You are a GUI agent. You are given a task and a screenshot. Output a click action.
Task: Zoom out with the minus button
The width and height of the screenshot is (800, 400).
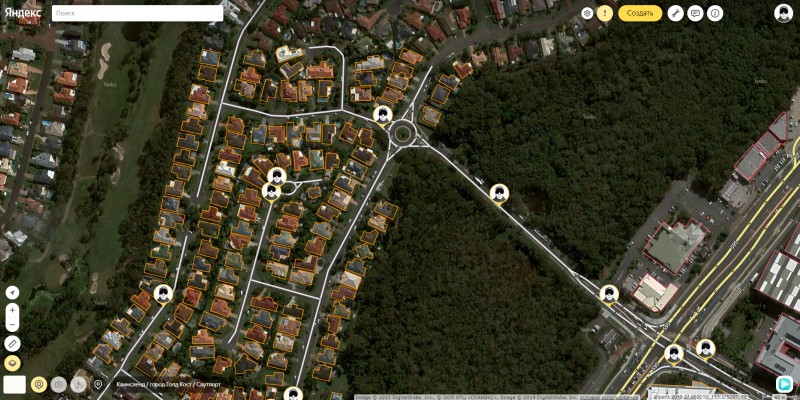(12, 325)
